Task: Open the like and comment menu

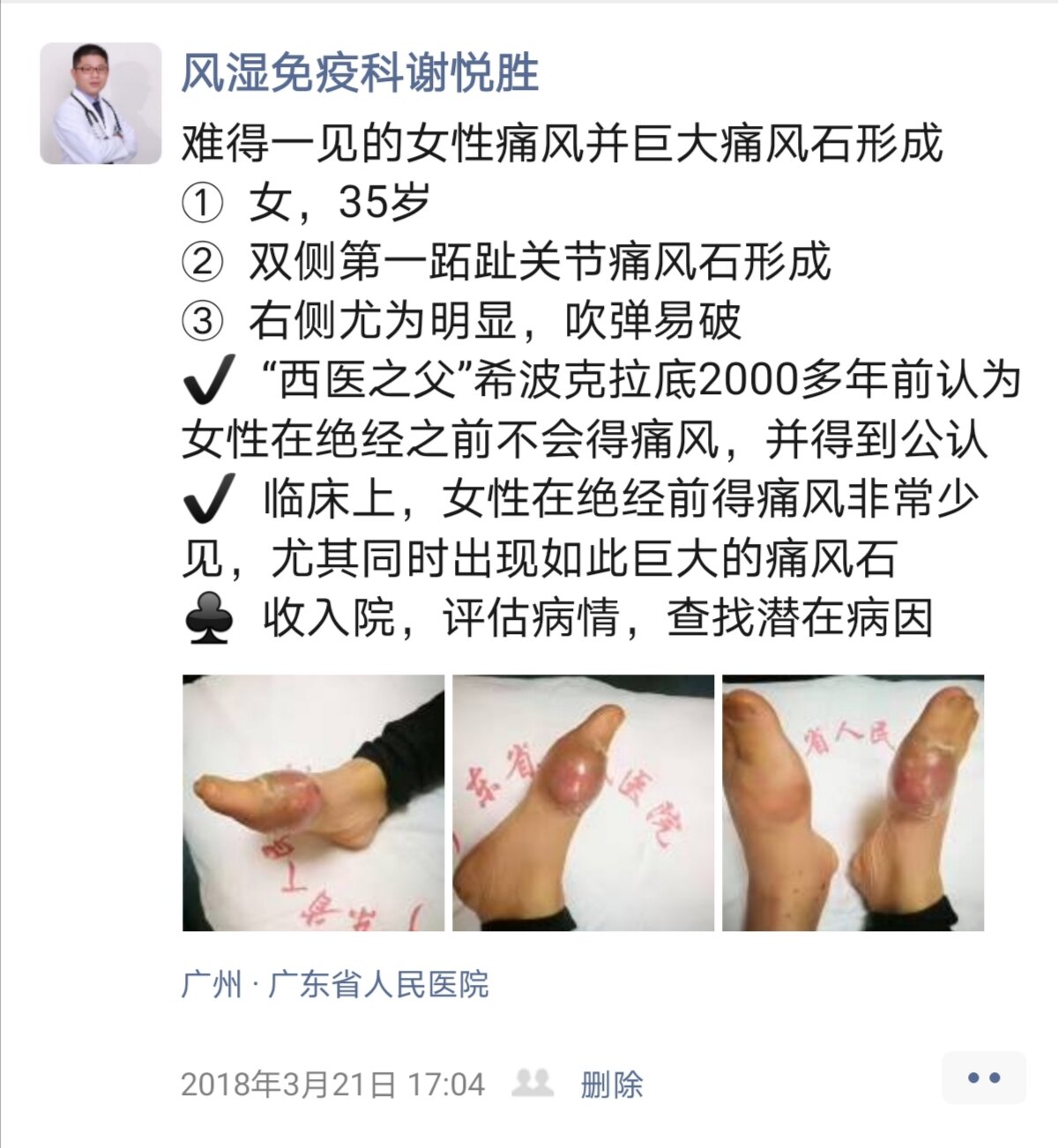Action: (983, 1077)
